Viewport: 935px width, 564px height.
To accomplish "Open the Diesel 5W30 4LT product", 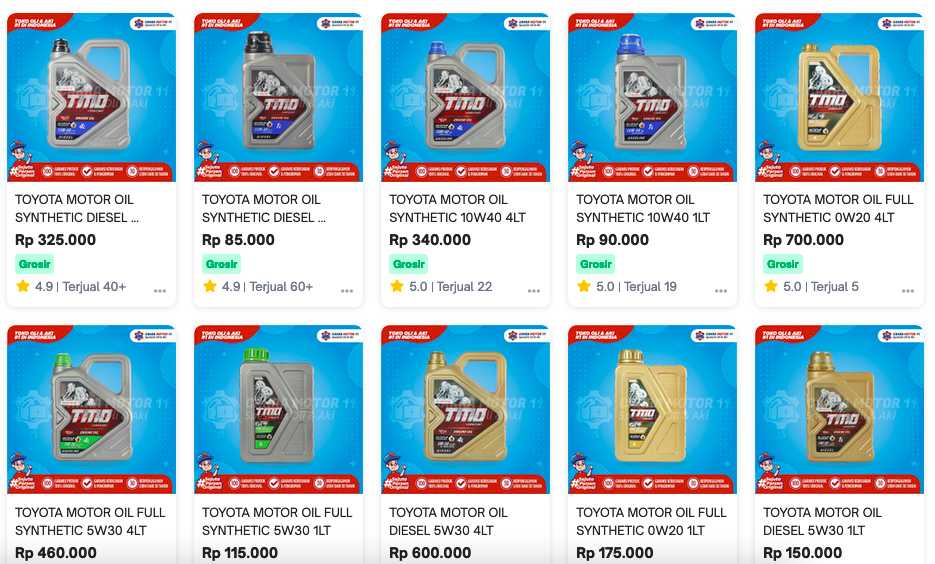I will point(465,444).
